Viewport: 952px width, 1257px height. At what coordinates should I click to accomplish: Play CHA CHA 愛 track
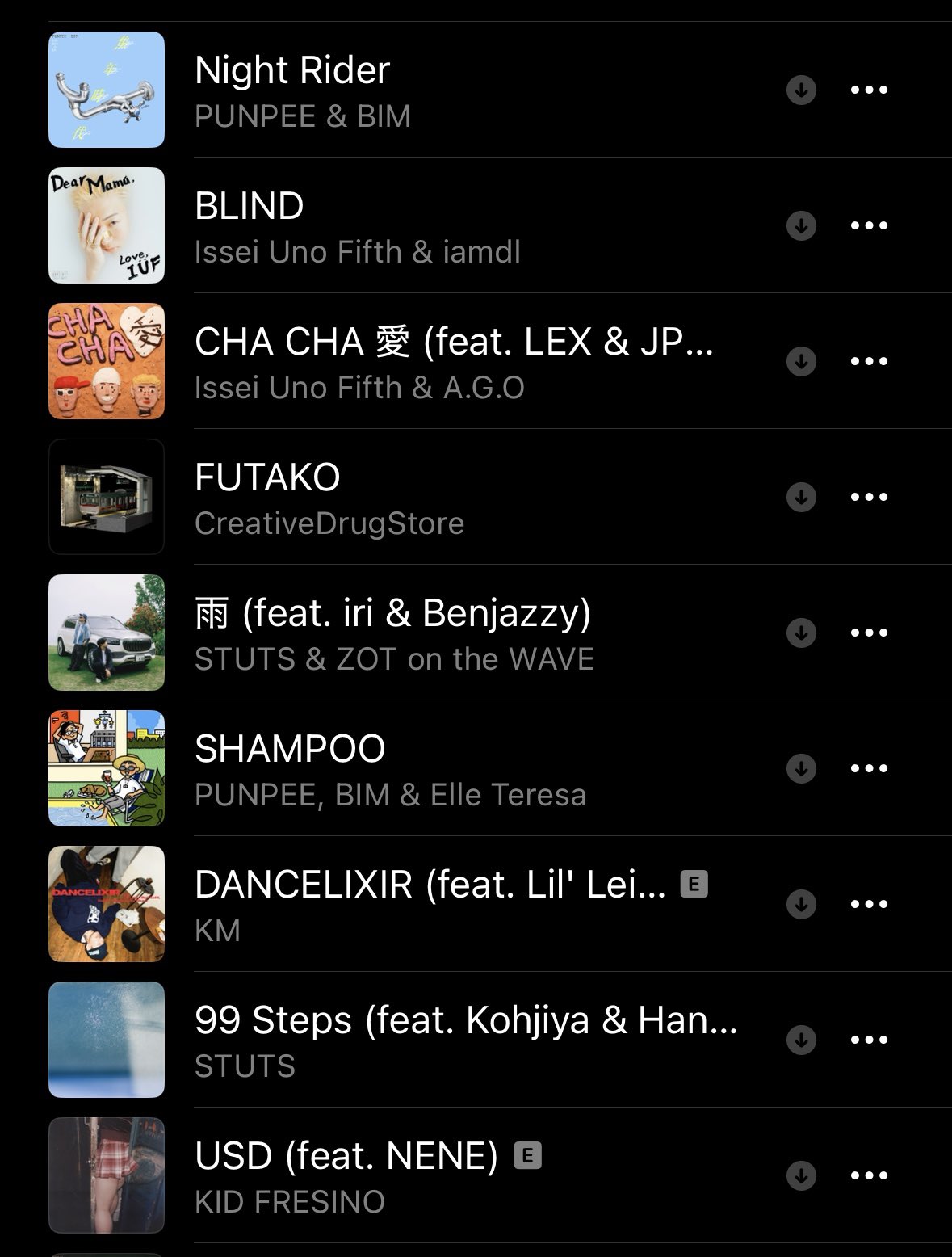click(x=453, y=343)
